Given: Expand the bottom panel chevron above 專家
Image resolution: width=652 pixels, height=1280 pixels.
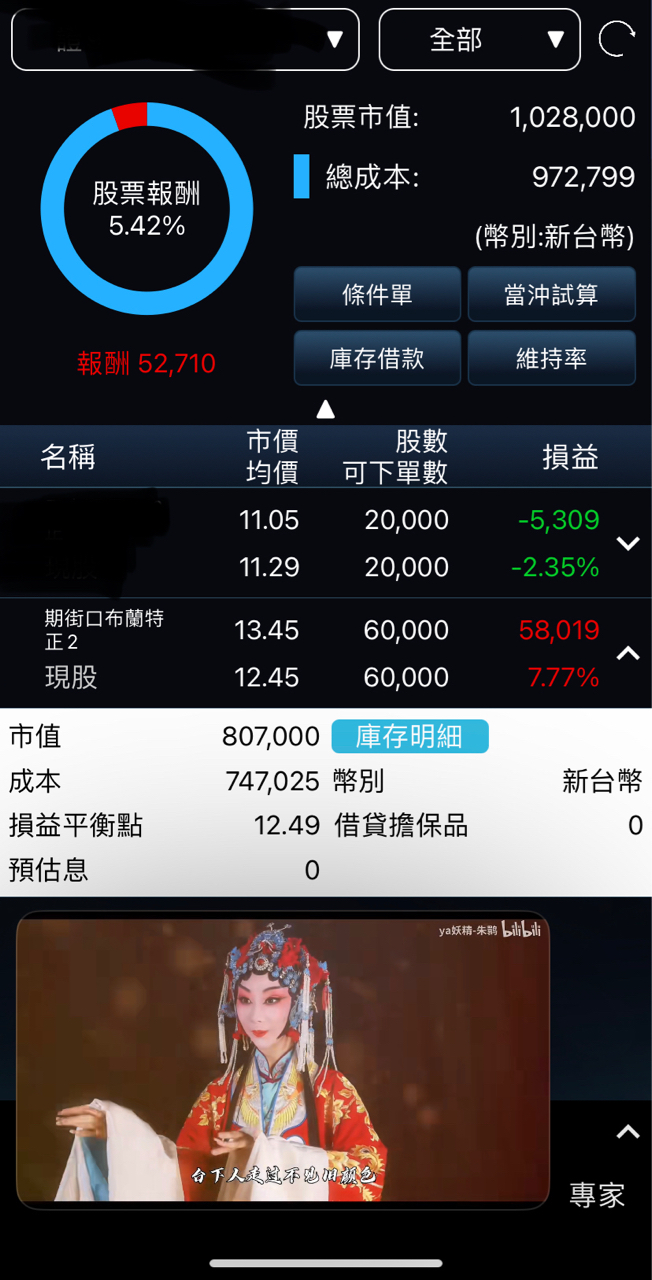Looking at the screenshot, I should [x=628, y=1132].
